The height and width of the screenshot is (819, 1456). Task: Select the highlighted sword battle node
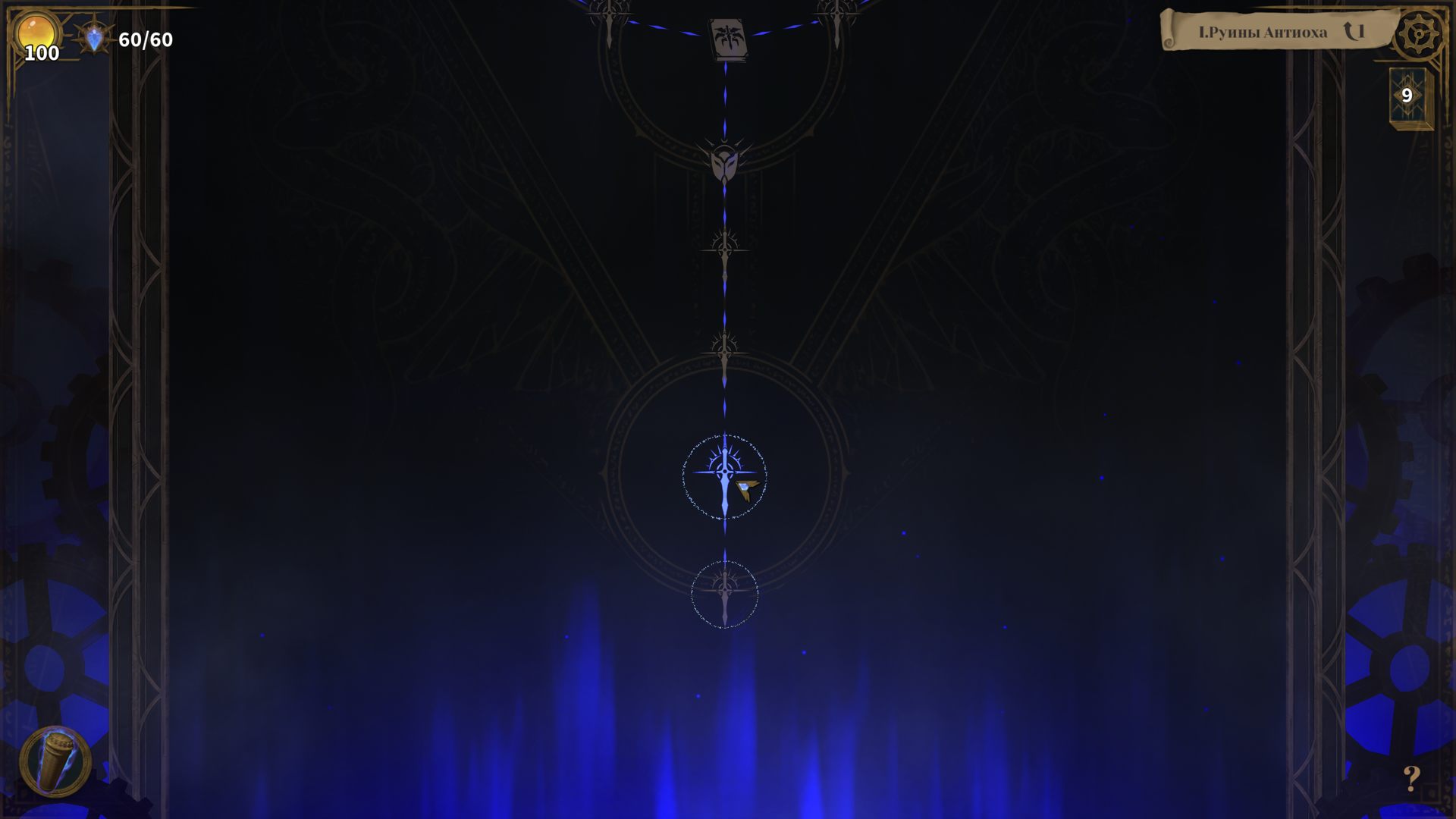point(724,476)
